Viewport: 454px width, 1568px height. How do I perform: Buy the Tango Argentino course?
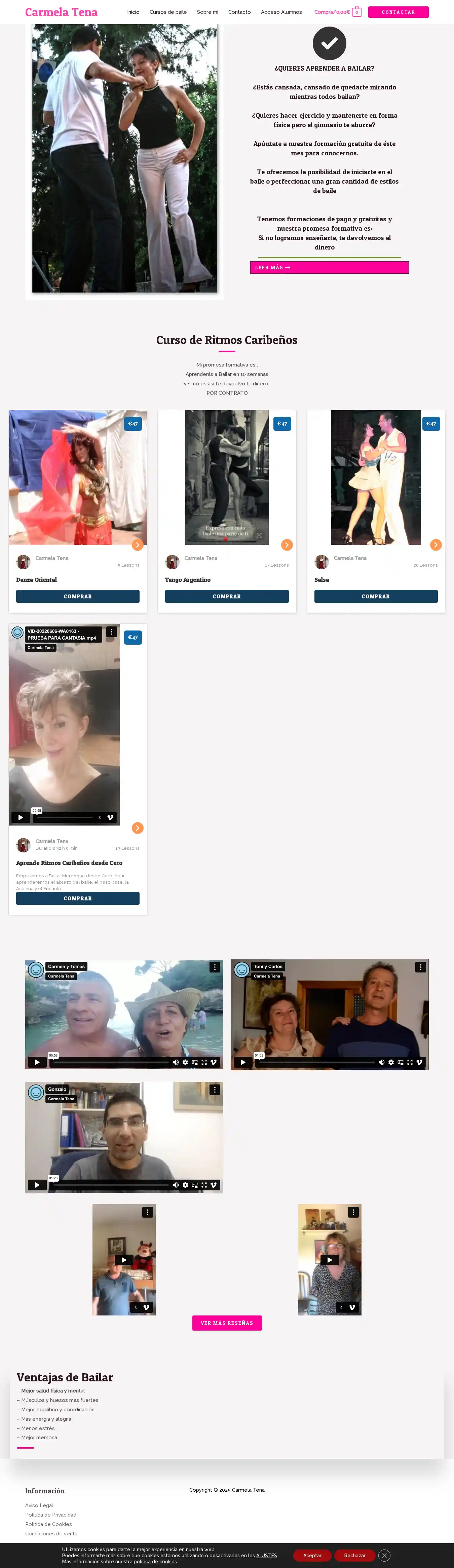pos(226,596)
